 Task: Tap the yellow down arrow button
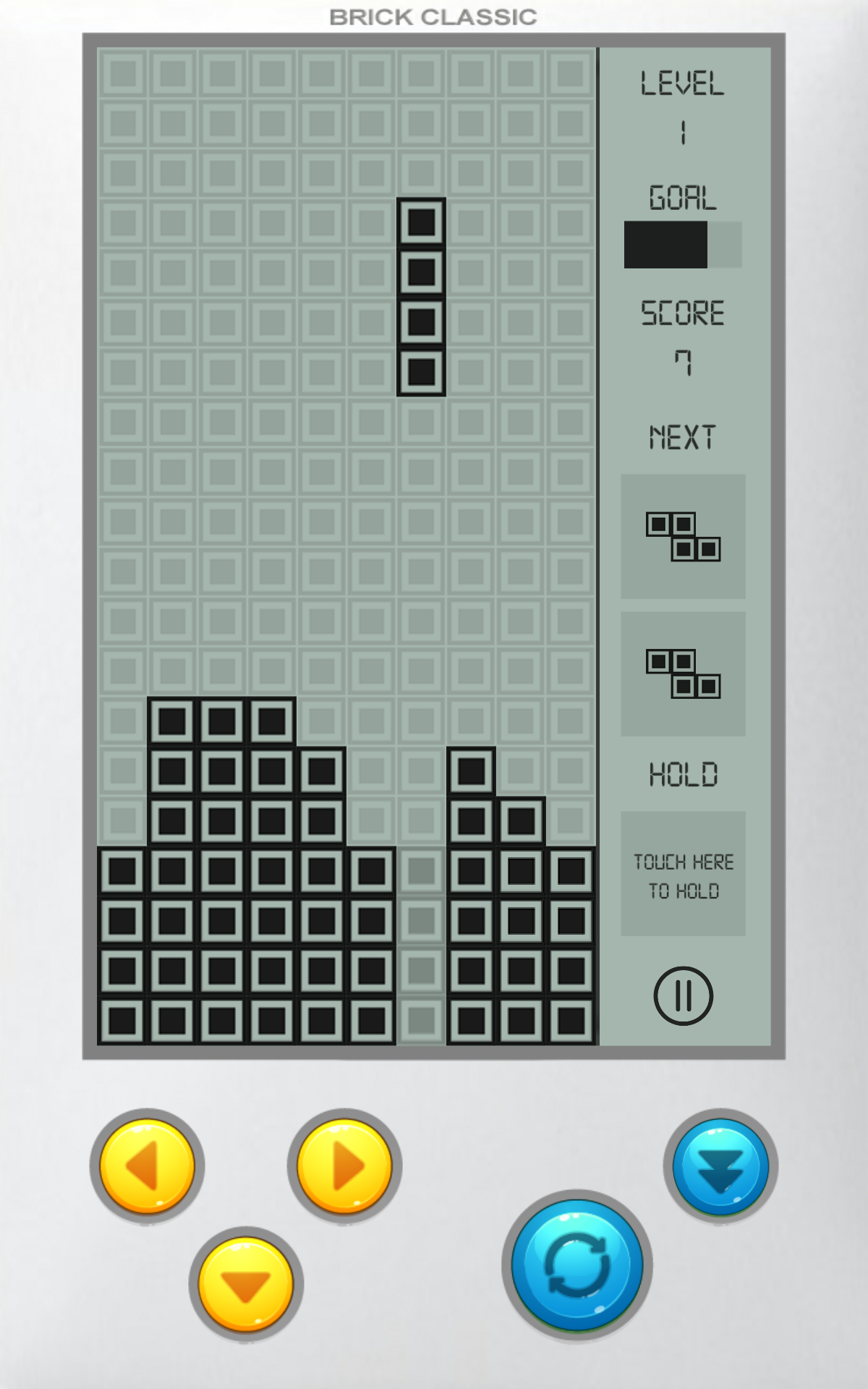[246, 1284]
